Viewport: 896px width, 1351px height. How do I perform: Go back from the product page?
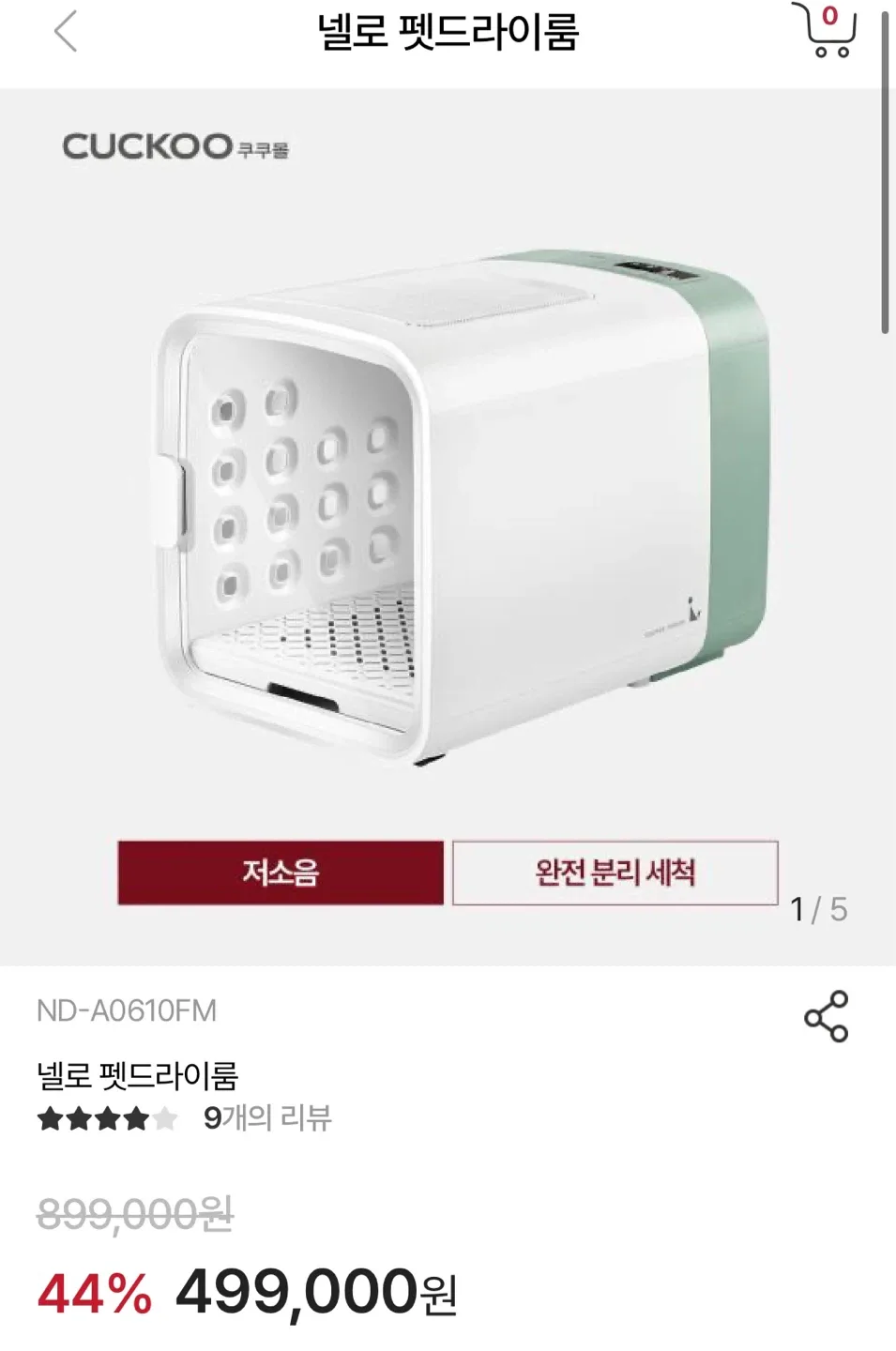(65, 33)
